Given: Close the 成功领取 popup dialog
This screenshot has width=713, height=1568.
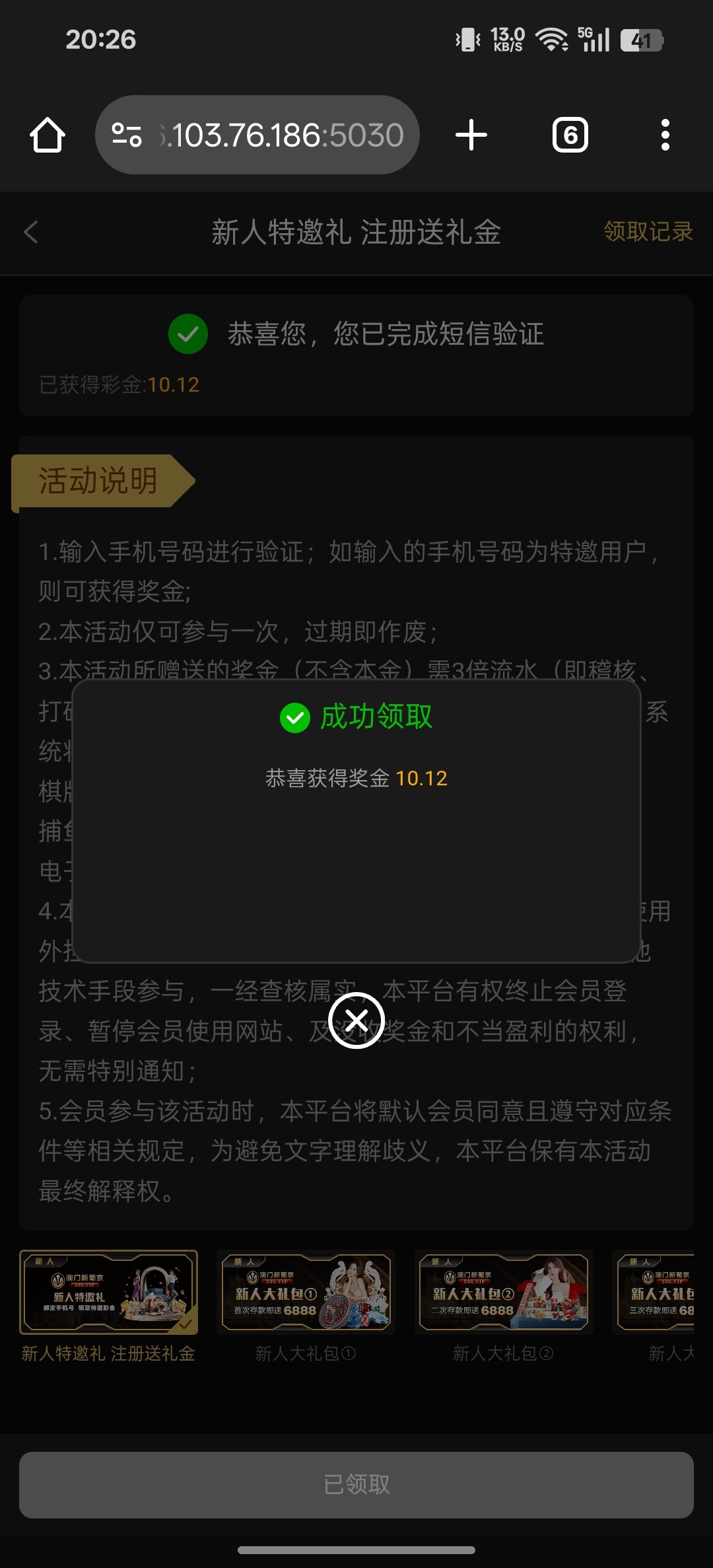Looking at the screenshot, I should point(356,1020).
